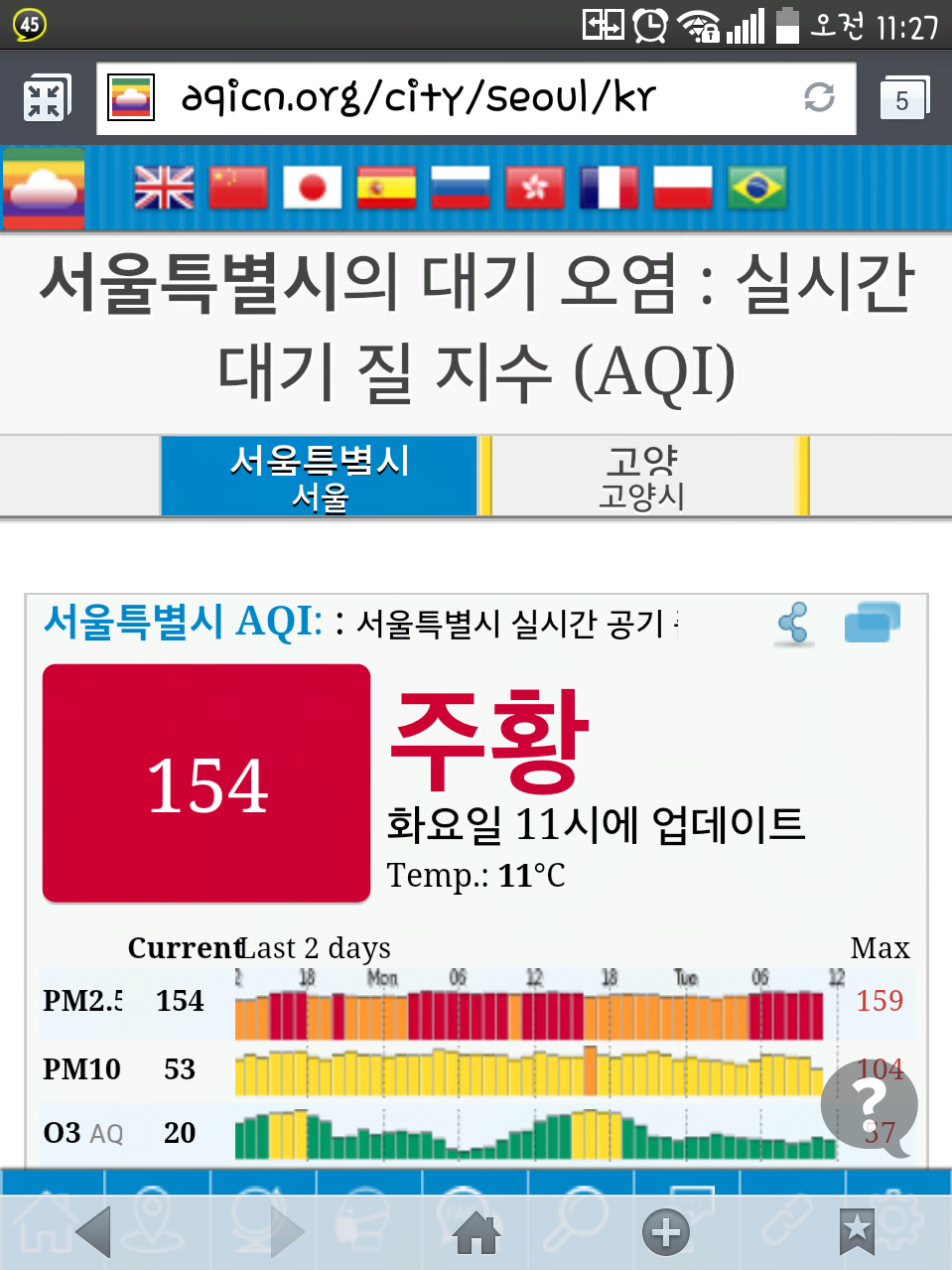Select the Hong Kong flag language
Viewport: 952px width, 1270px height.
pos(534,188)
